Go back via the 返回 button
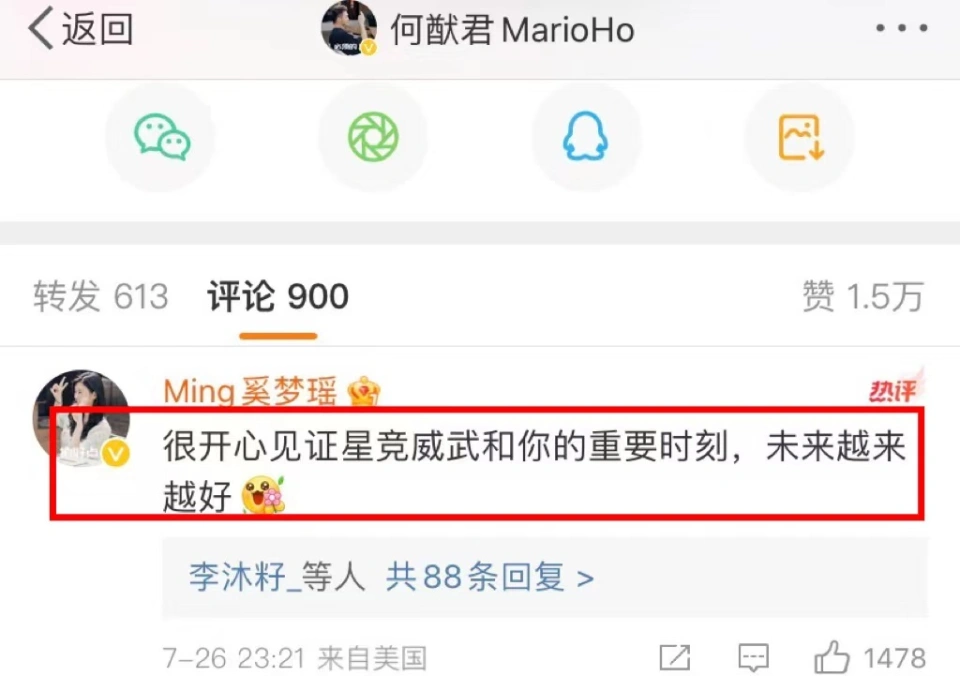Viewport: 960px width, 676px height. pyautogui.click(x=80, y=30)
